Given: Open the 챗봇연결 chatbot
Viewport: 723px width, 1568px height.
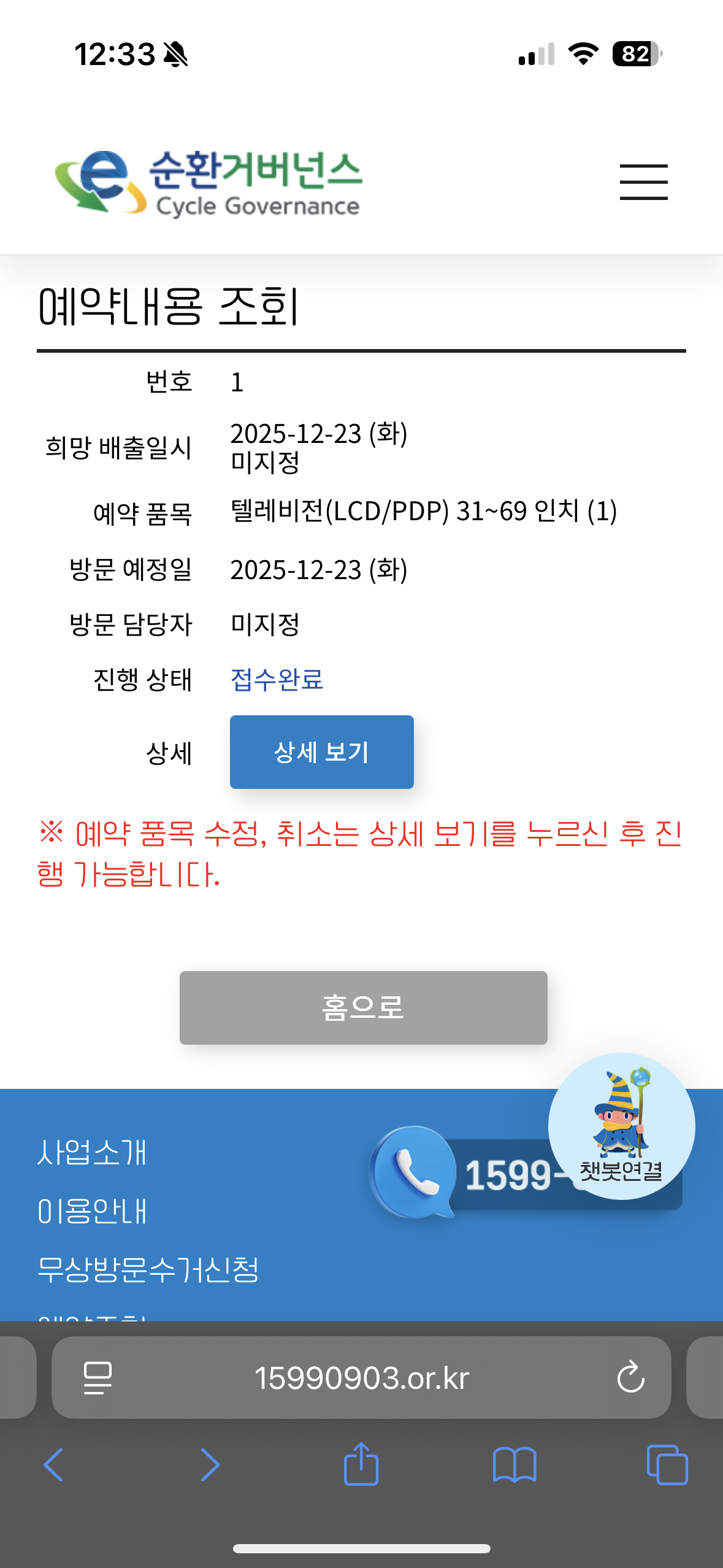Looking at the screenshot, I should click(x=621, y=1126).
